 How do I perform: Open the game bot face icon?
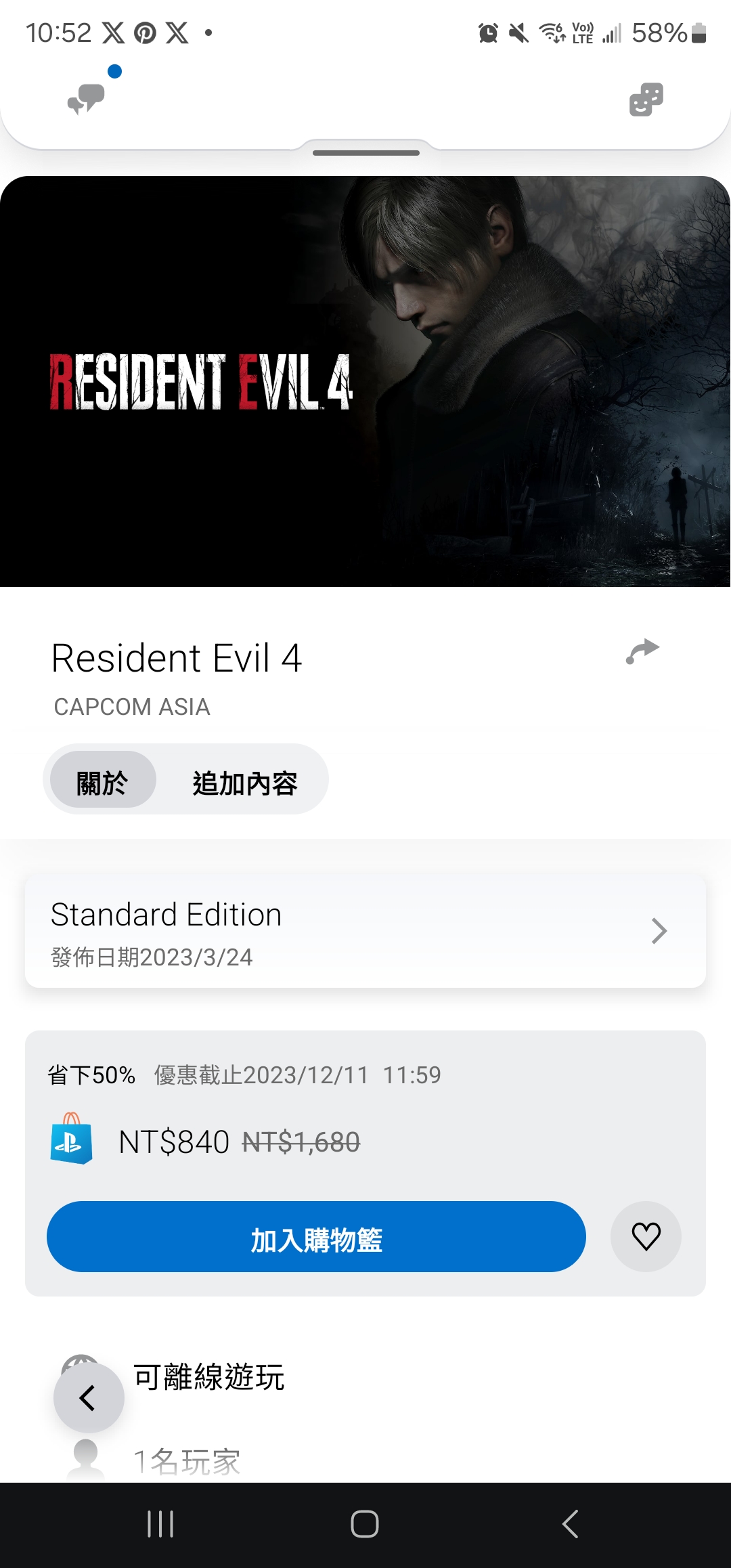[x=646, y=100]
